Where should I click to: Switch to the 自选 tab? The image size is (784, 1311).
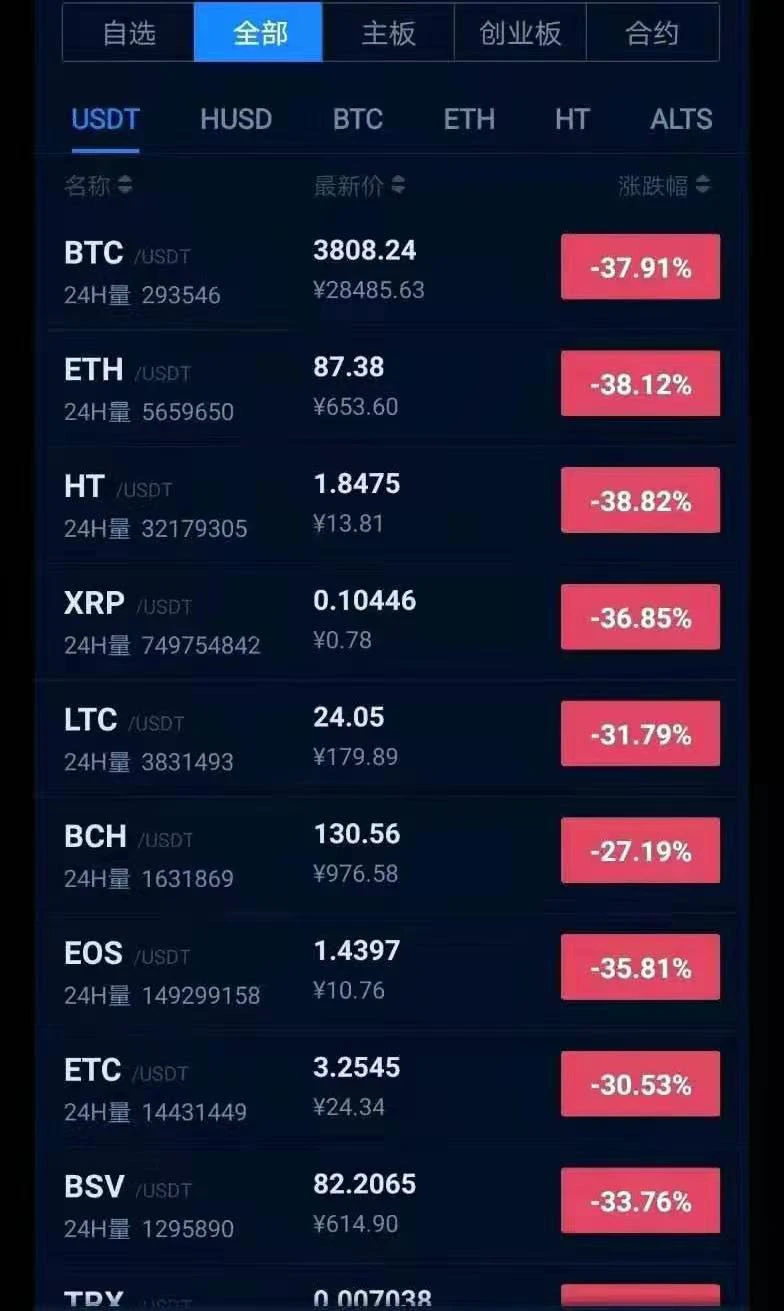pos(129,33)
